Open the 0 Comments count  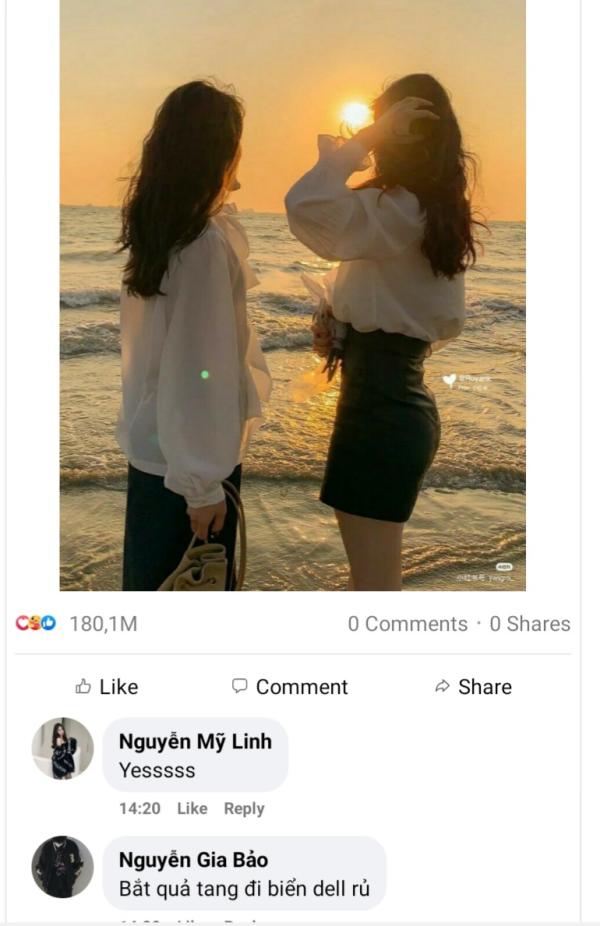[x=407, y=624]
